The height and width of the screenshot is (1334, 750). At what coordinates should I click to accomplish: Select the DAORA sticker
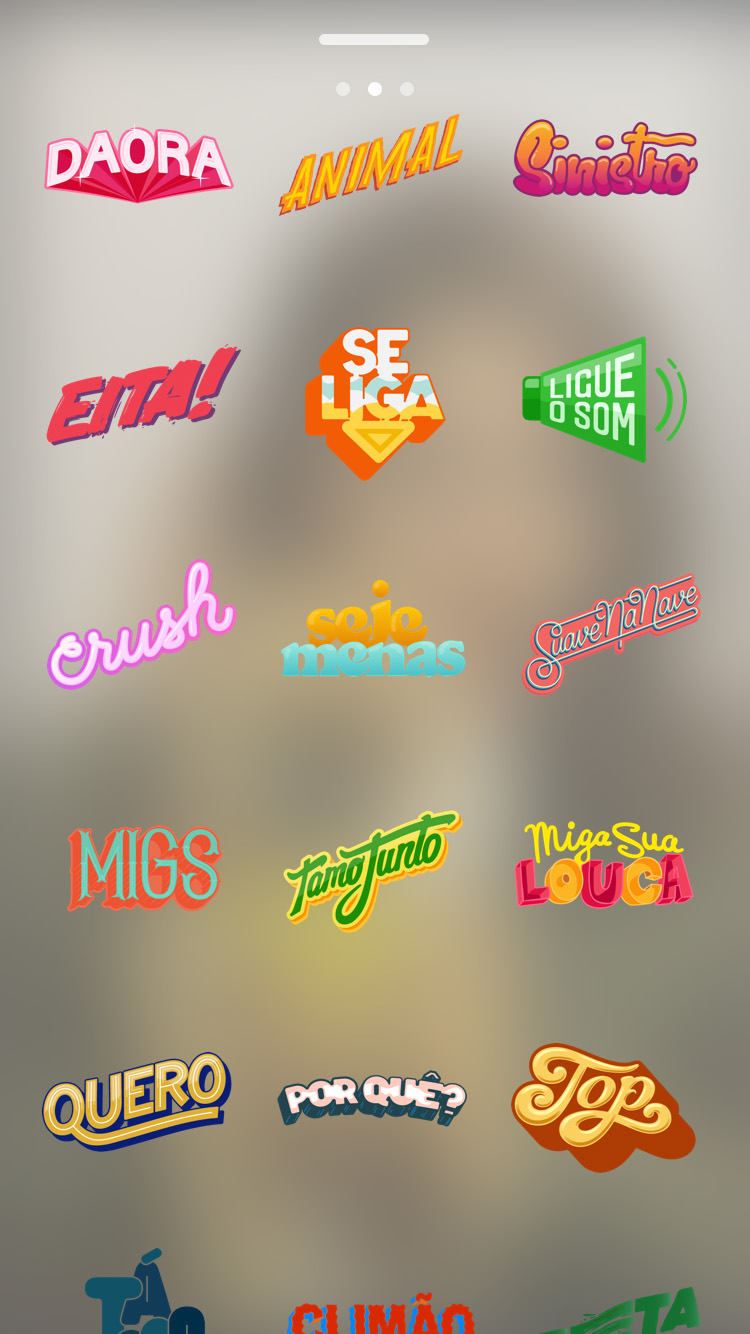[x=138, y=165]
